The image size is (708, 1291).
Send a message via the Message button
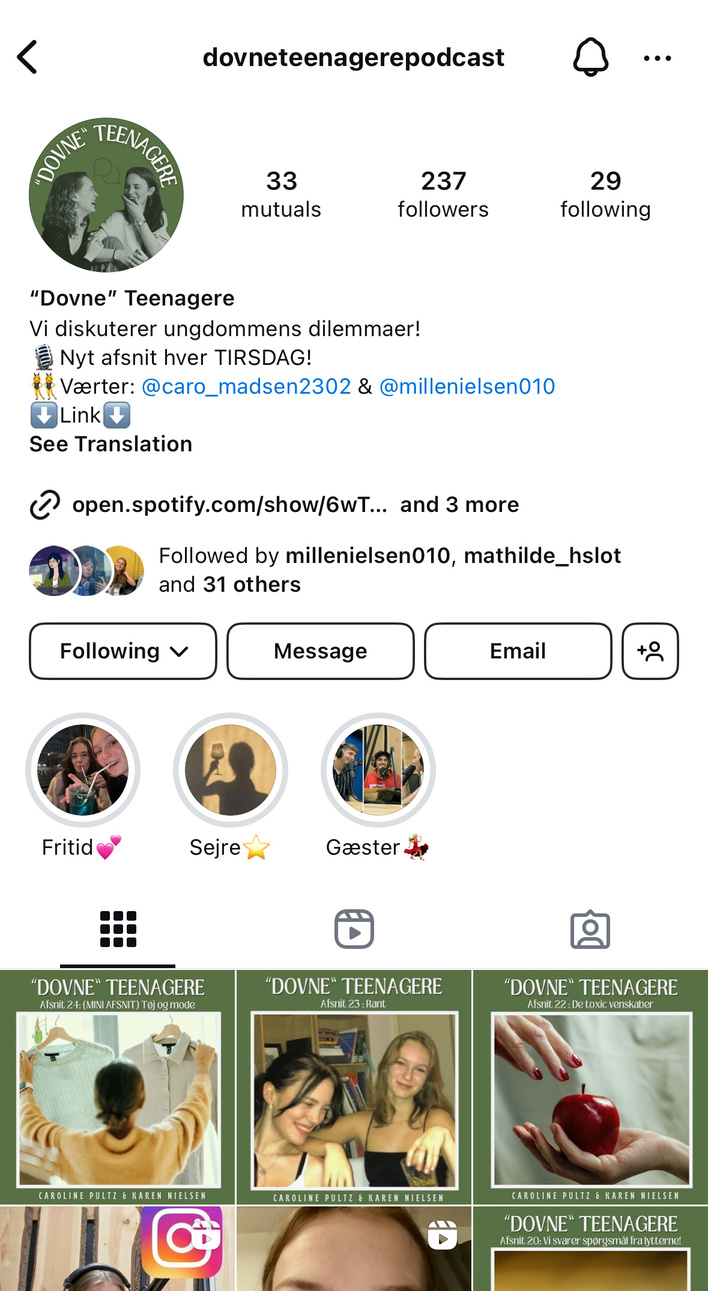pyautogui.click(x=320, y=651)
